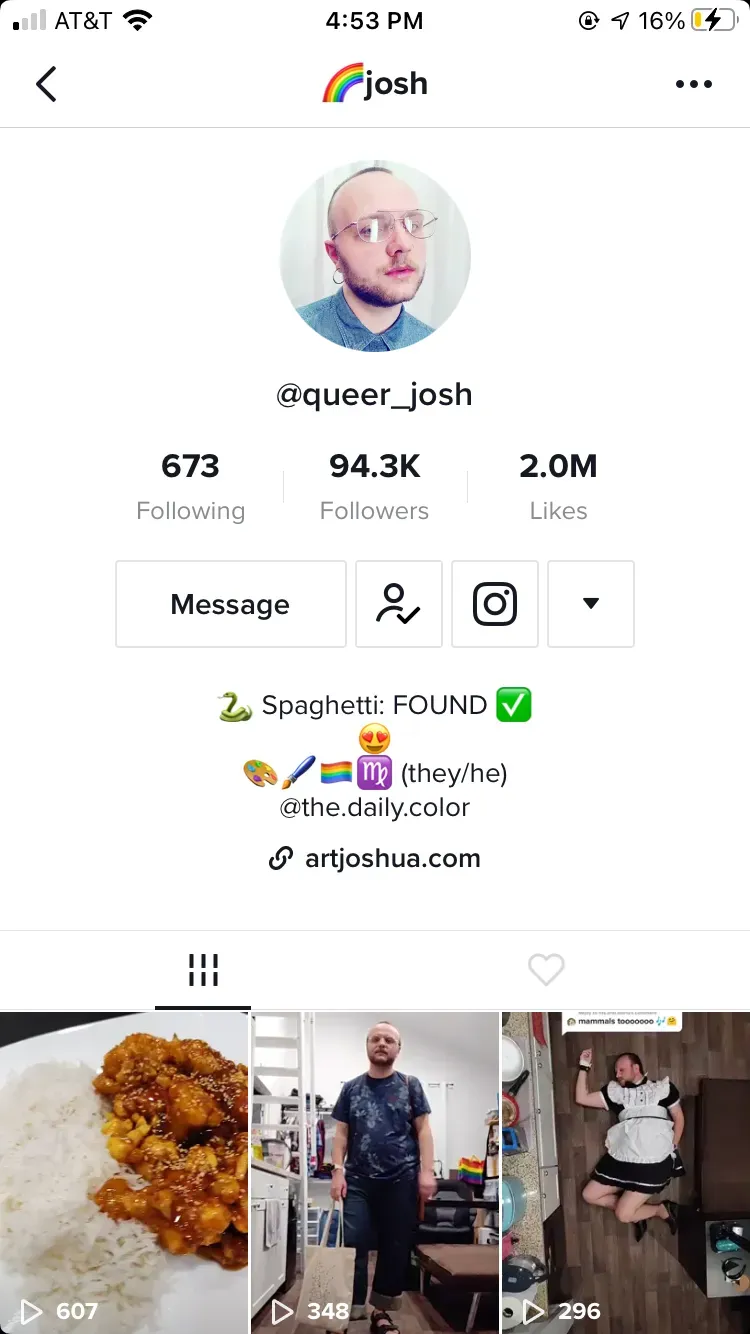The image size is (750, 1334).
Task: View the 94.3K Followers list
Action: [x=374, y=486]
